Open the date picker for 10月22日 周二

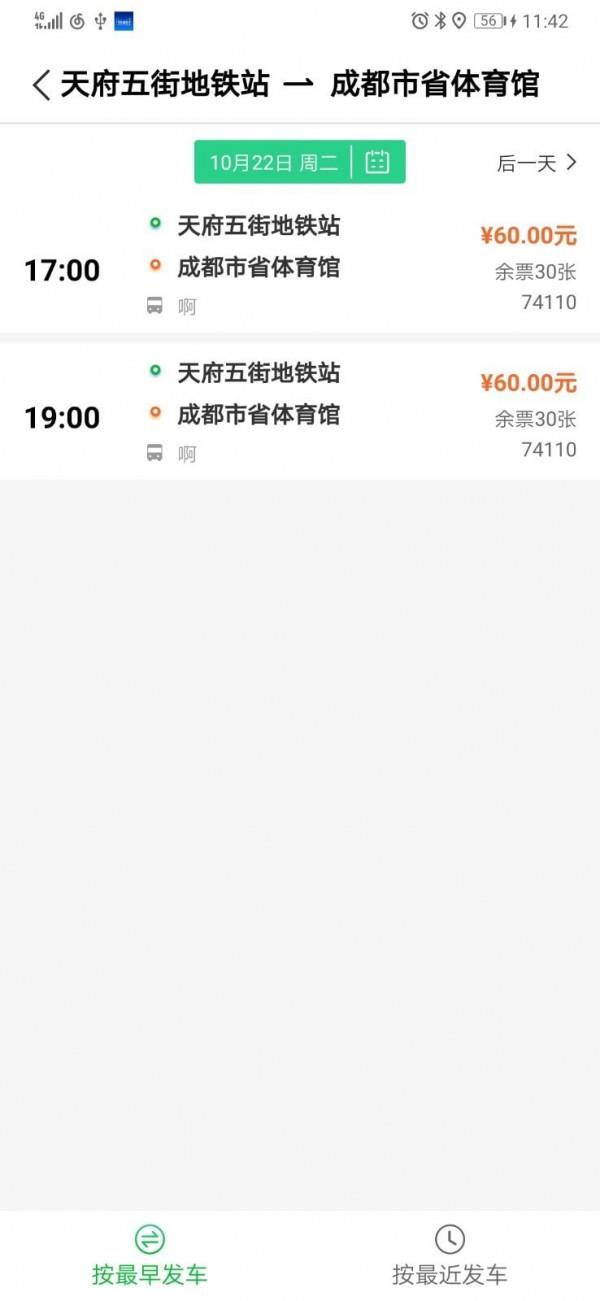point(300,162)
